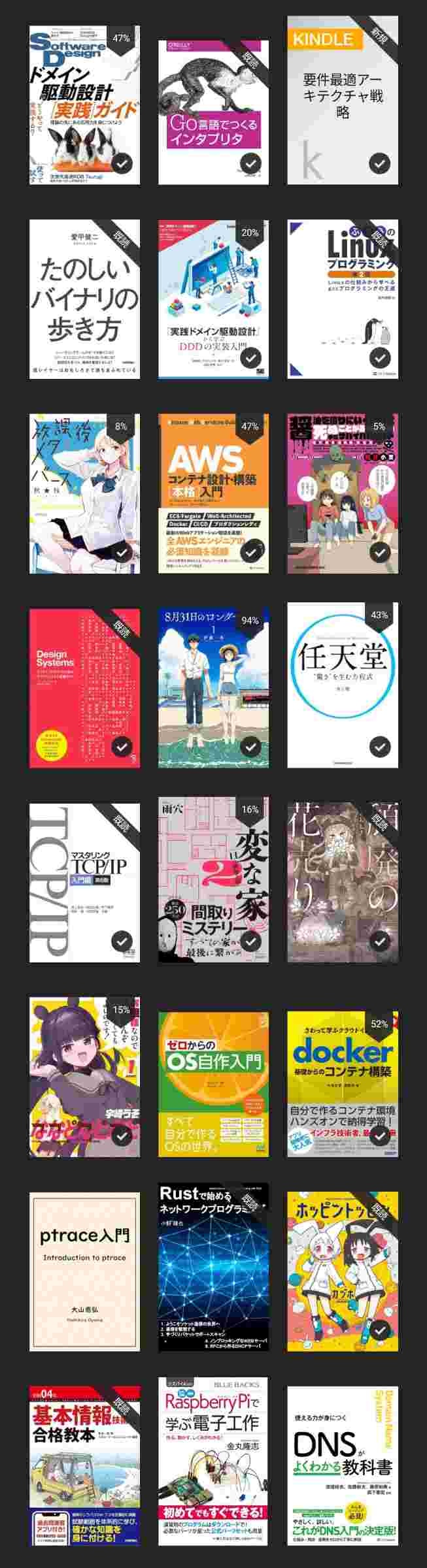Open 8月31日のロングサマー manga

point(213,689)
